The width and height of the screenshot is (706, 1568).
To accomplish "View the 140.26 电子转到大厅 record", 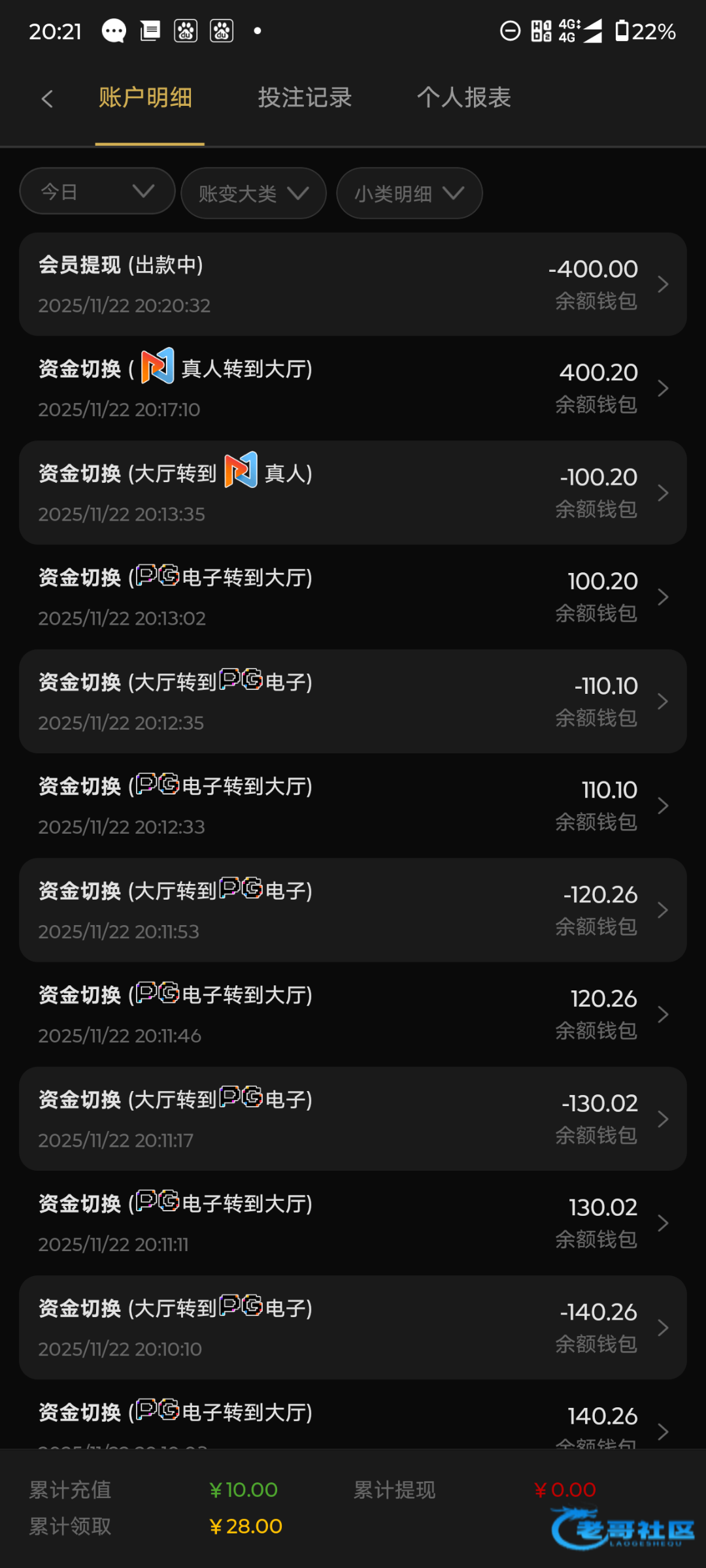I will [x=352, y=1421].
